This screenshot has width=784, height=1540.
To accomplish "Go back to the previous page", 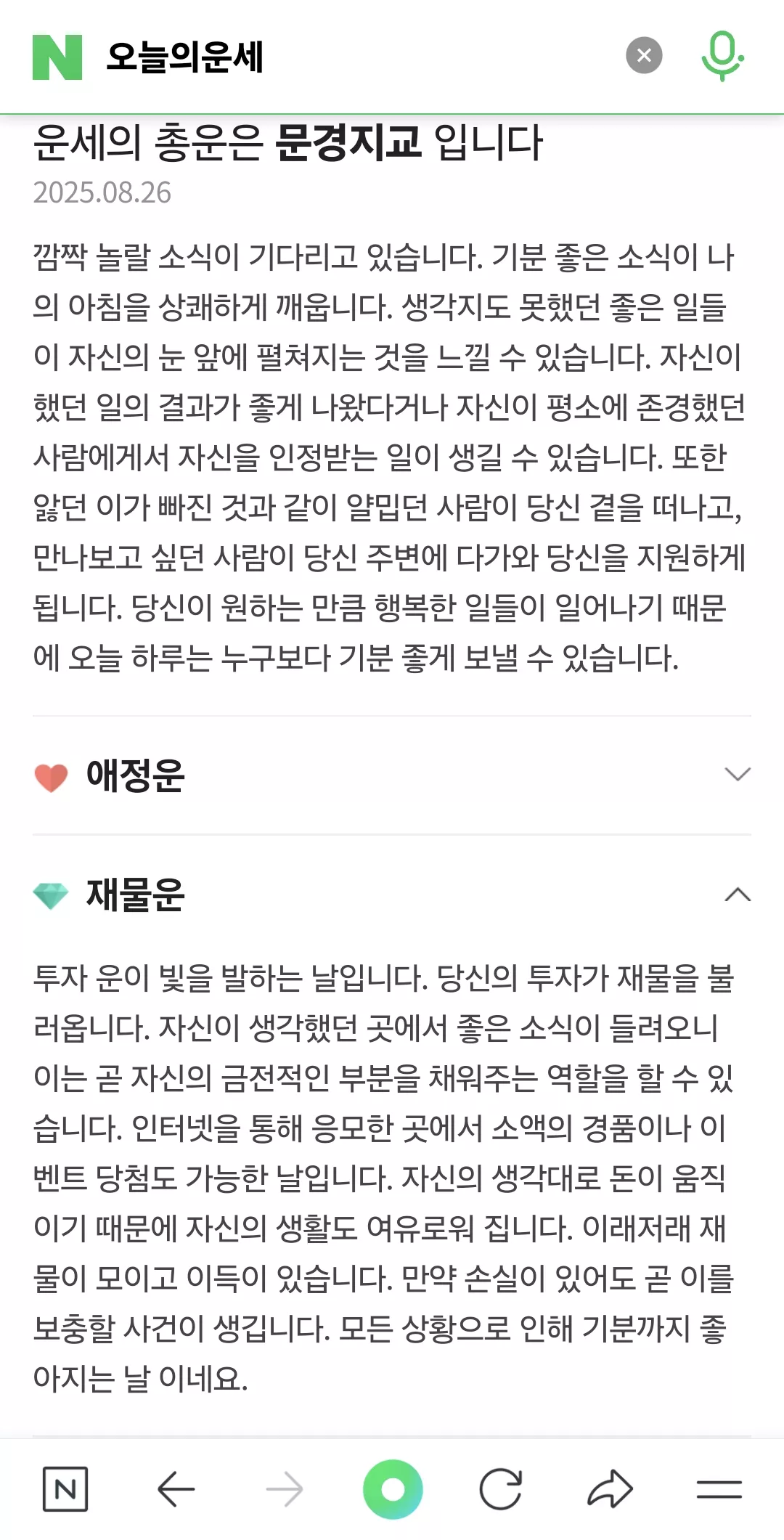I will coord(176,1490).
